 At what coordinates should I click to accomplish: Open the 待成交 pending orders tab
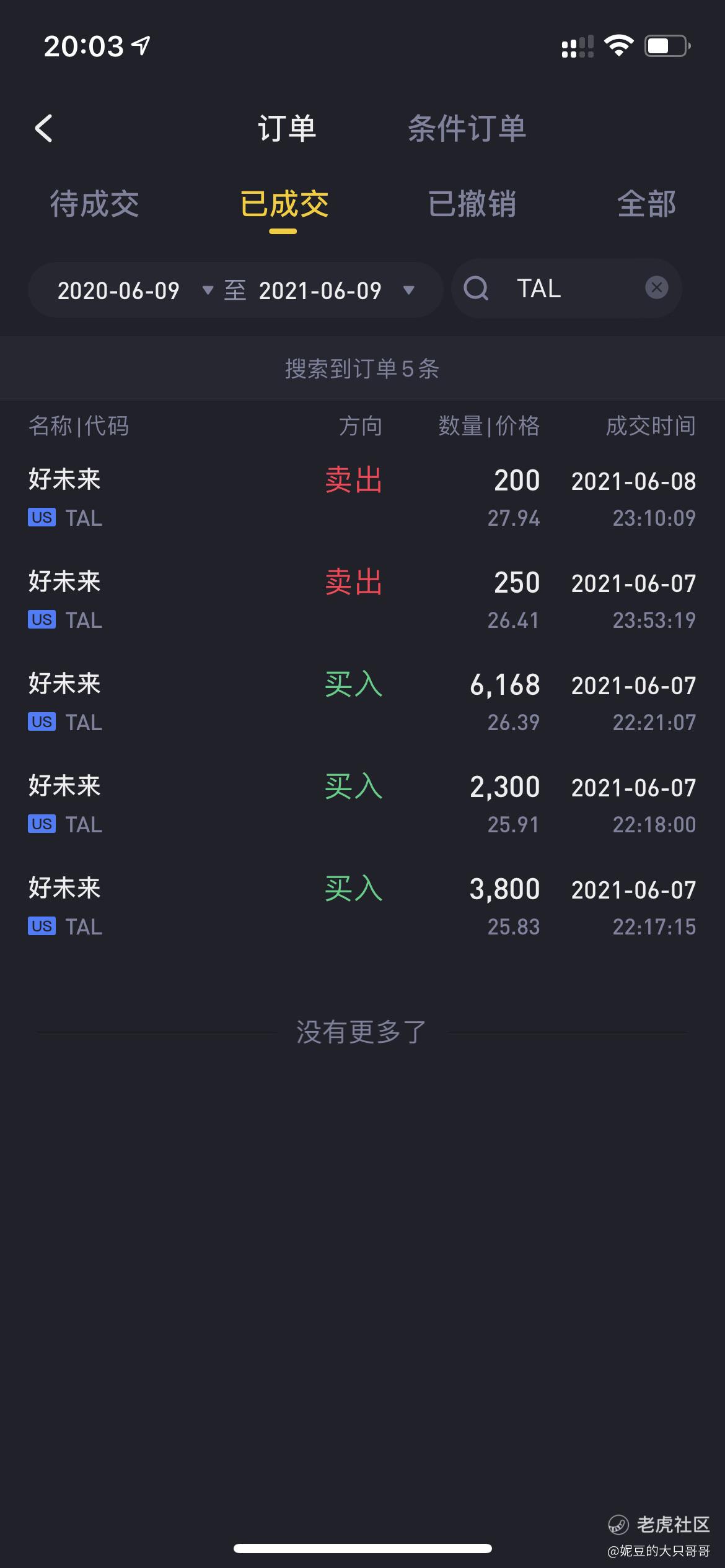click(x=95, y=204)
